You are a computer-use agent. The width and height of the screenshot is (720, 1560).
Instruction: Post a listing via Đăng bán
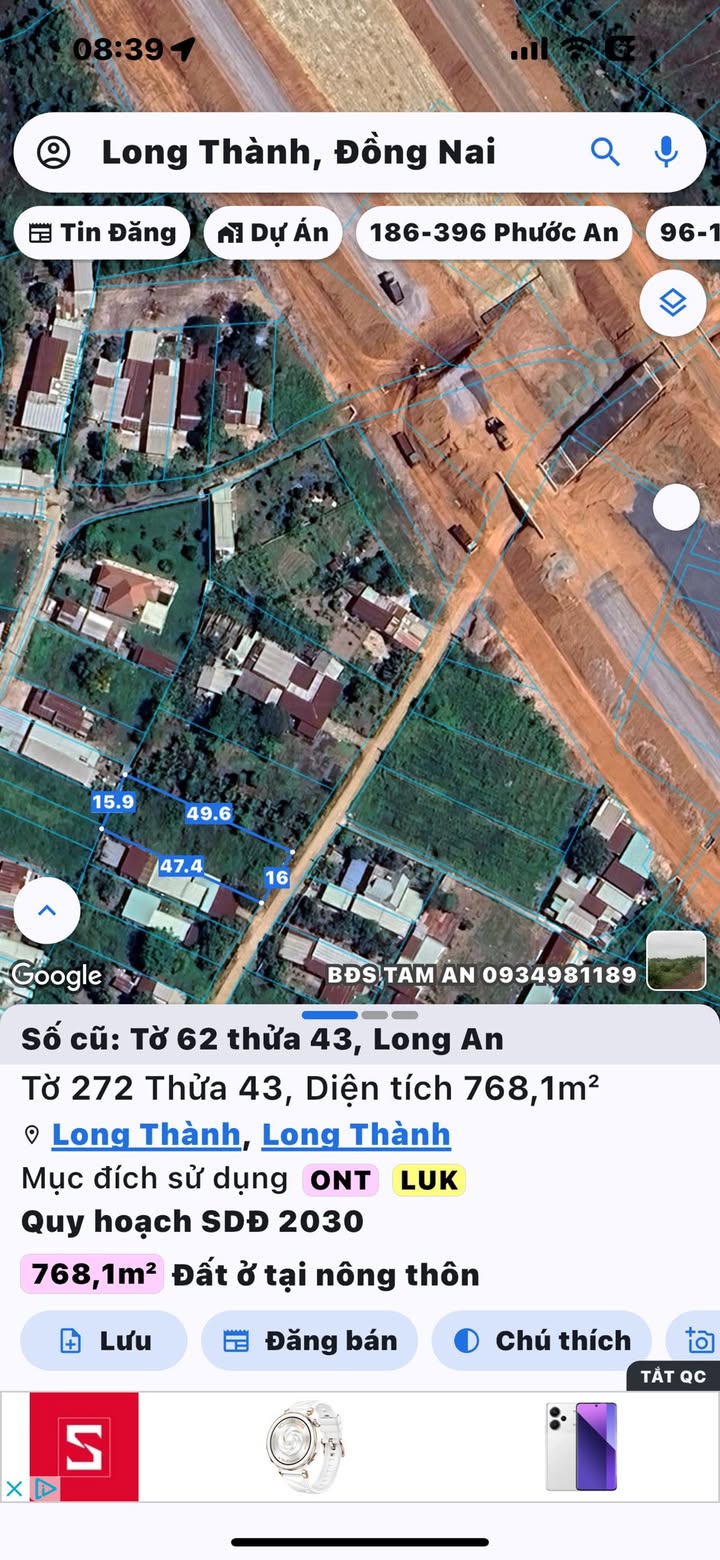(x=310, y=1341)
